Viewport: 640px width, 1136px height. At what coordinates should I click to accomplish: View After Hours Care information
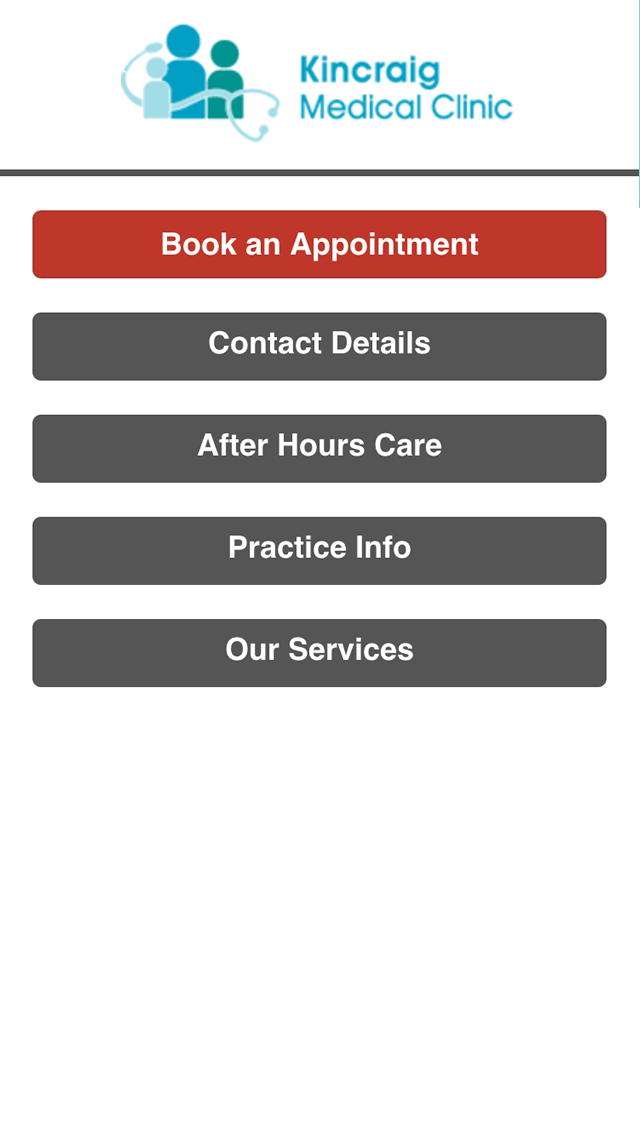pos(319,448)
